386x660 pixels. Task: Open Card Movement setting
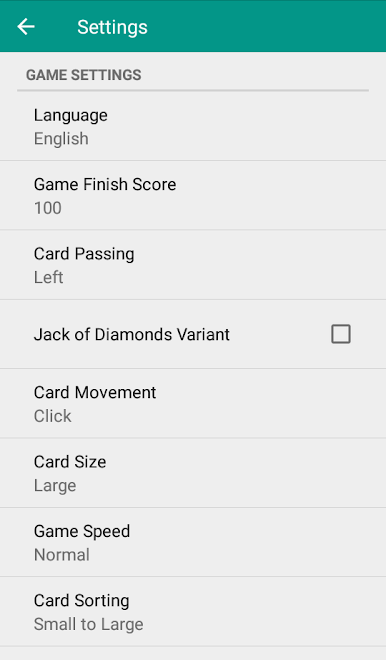(193, 403)
